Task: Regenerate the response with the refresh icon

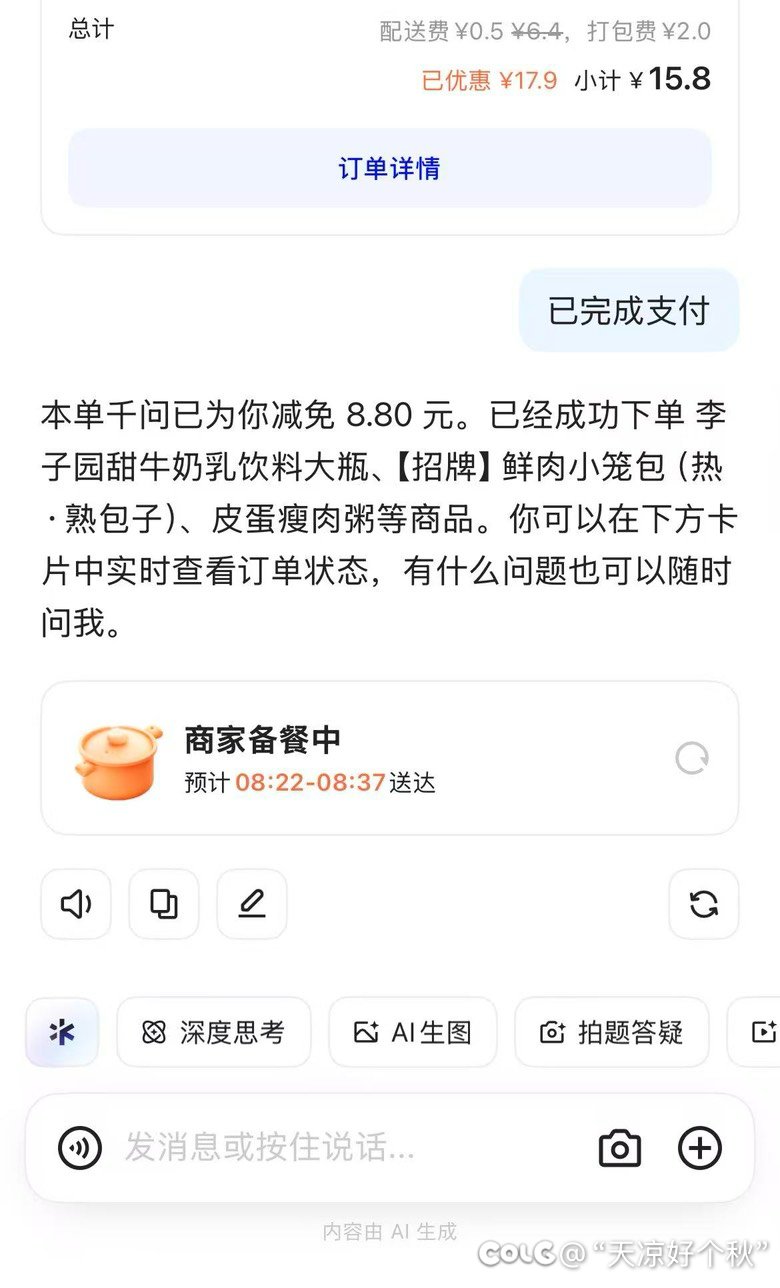Action: click(703, 904)
